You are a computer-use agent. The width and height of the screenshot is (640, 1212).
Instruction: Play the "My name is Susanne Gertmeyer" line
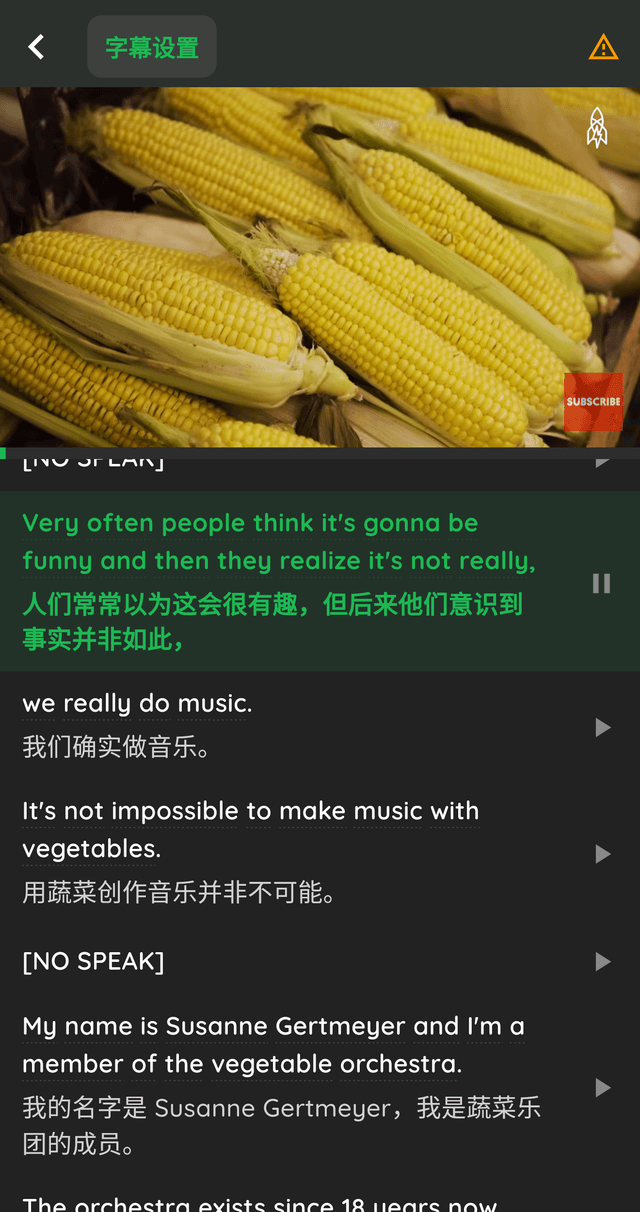point(603,1087)
